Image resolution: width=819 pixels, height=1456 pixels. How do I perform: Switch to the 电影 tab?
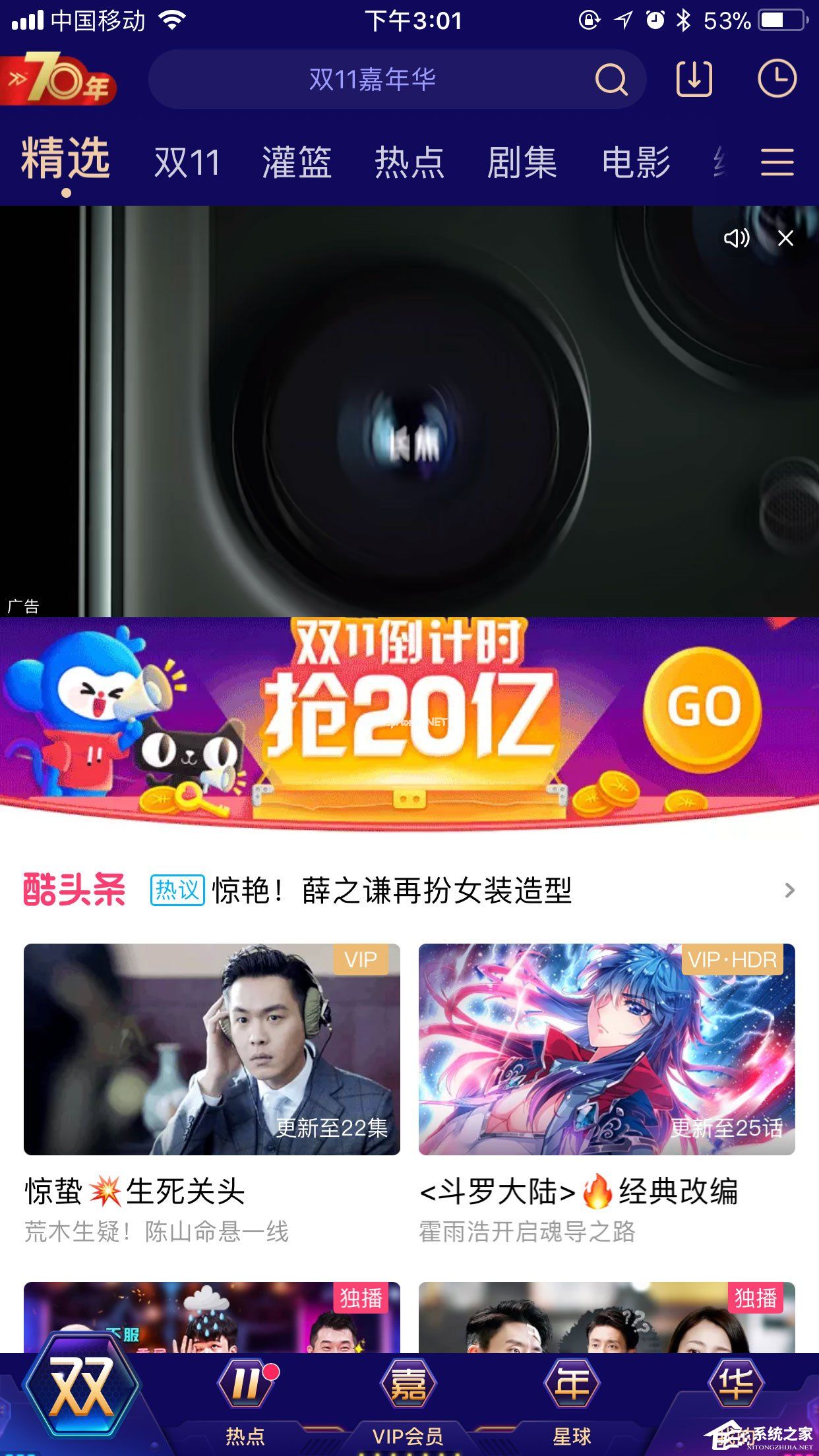point(636,162)
